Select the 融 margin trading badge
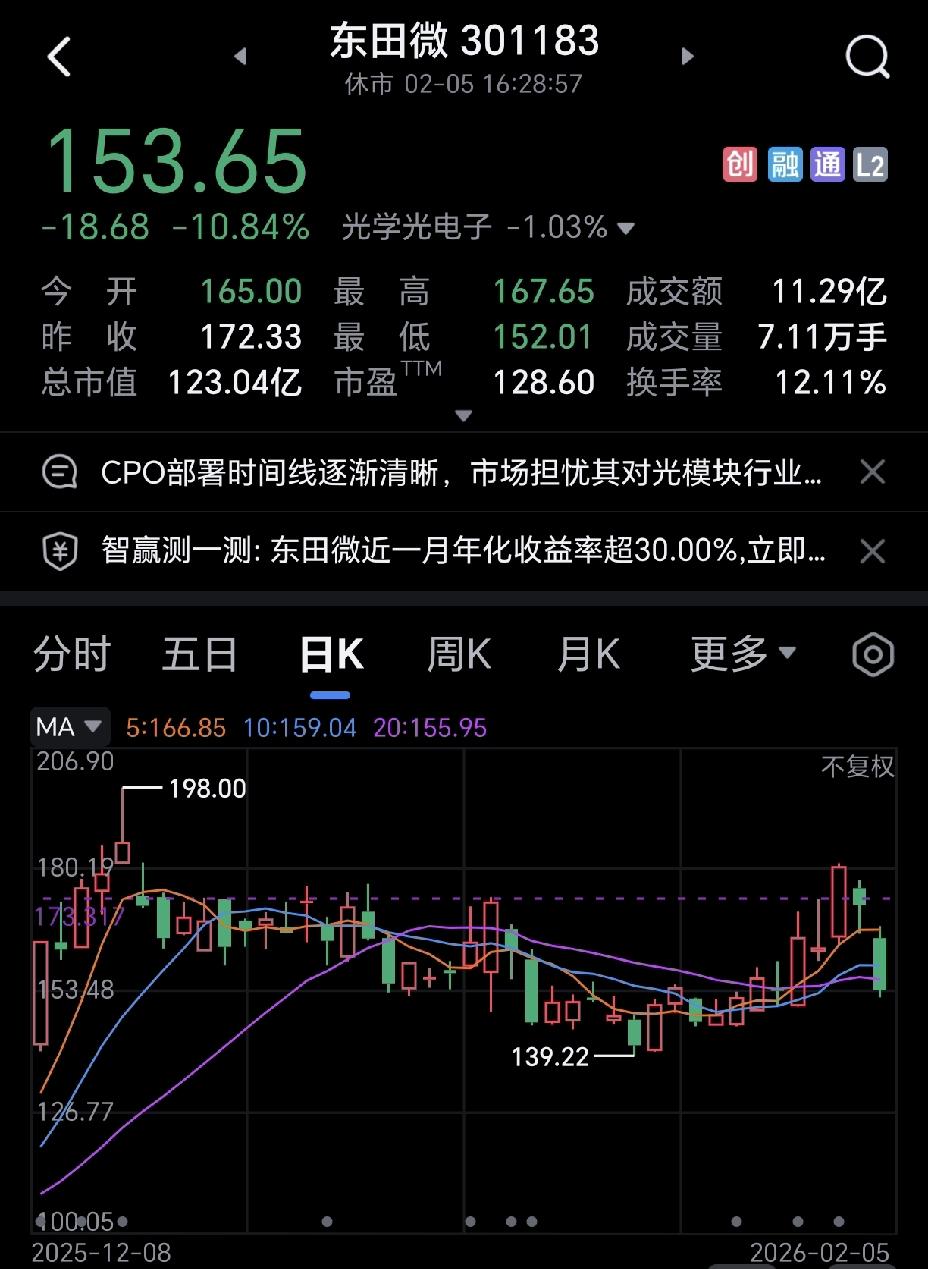The width and height of the screenshot is (928, 1269). point(784,163)
